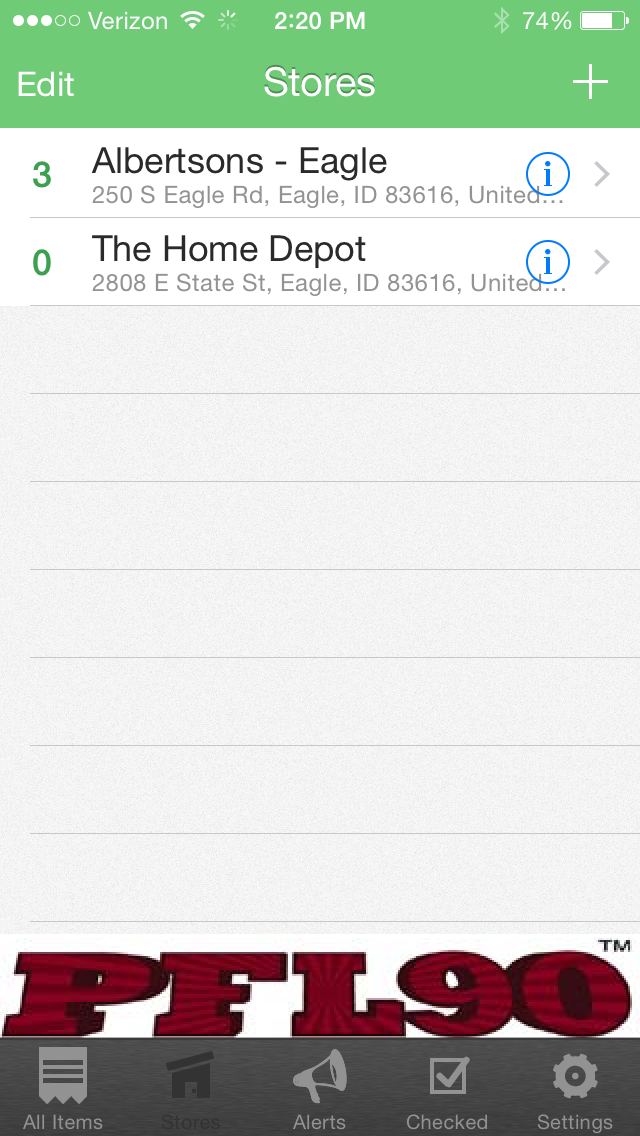Add a new store with the plus icon
The image size is (640, 1136).
click(x=590, y=82)
